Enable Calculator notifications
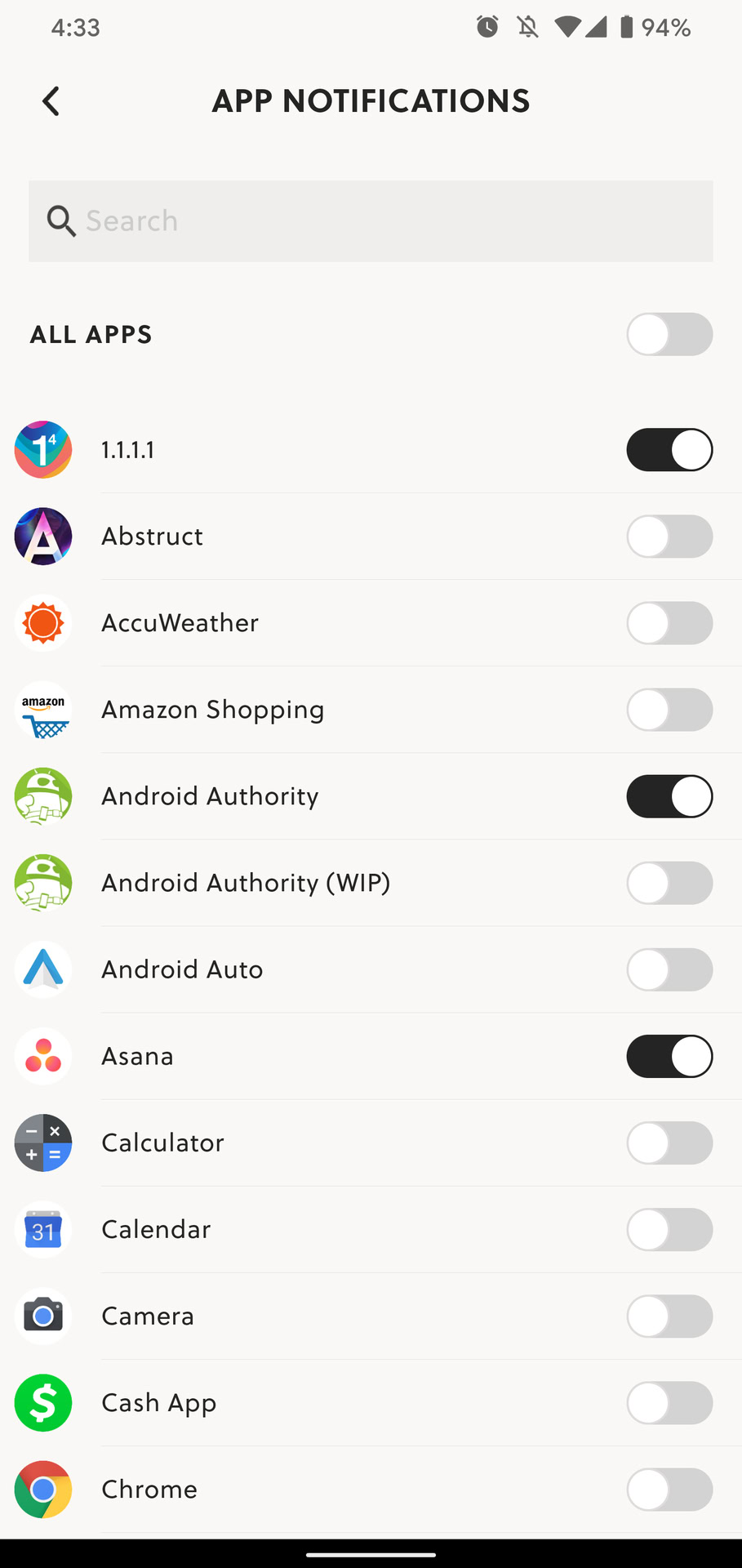 tap(669, 1143)
